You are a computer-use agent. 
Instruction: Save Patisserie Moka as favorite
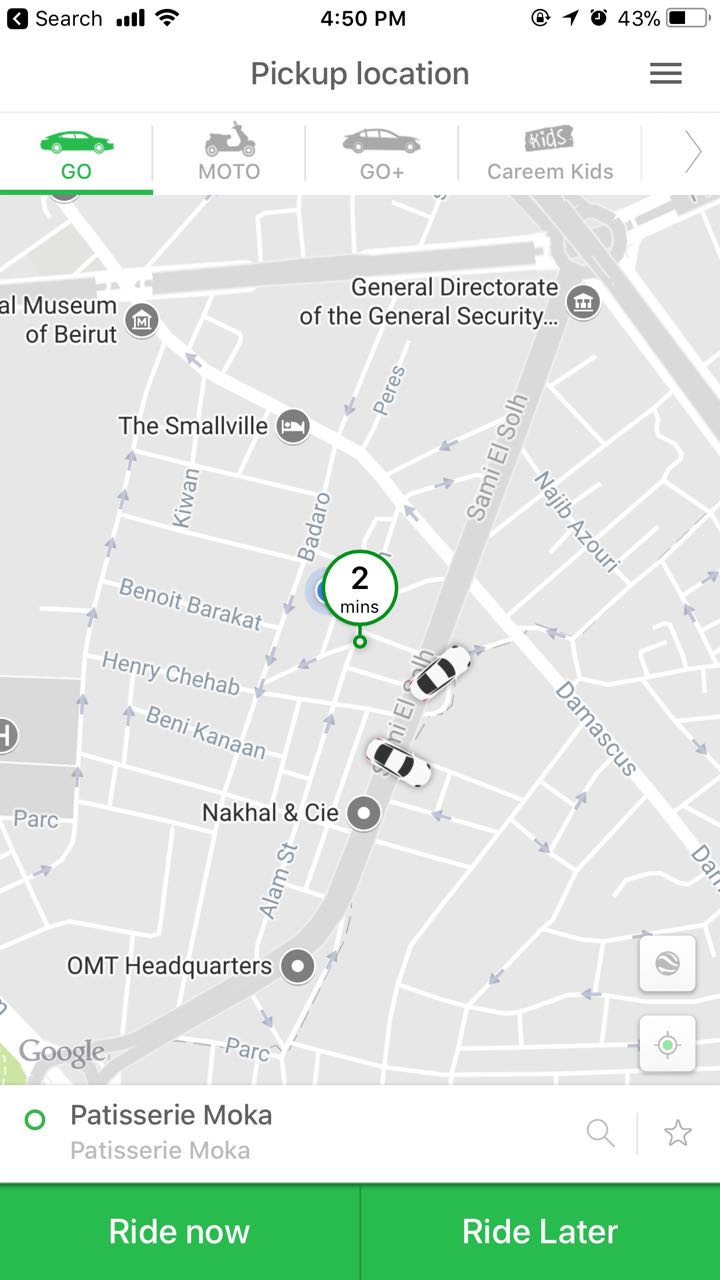[x=678, y=1133]
